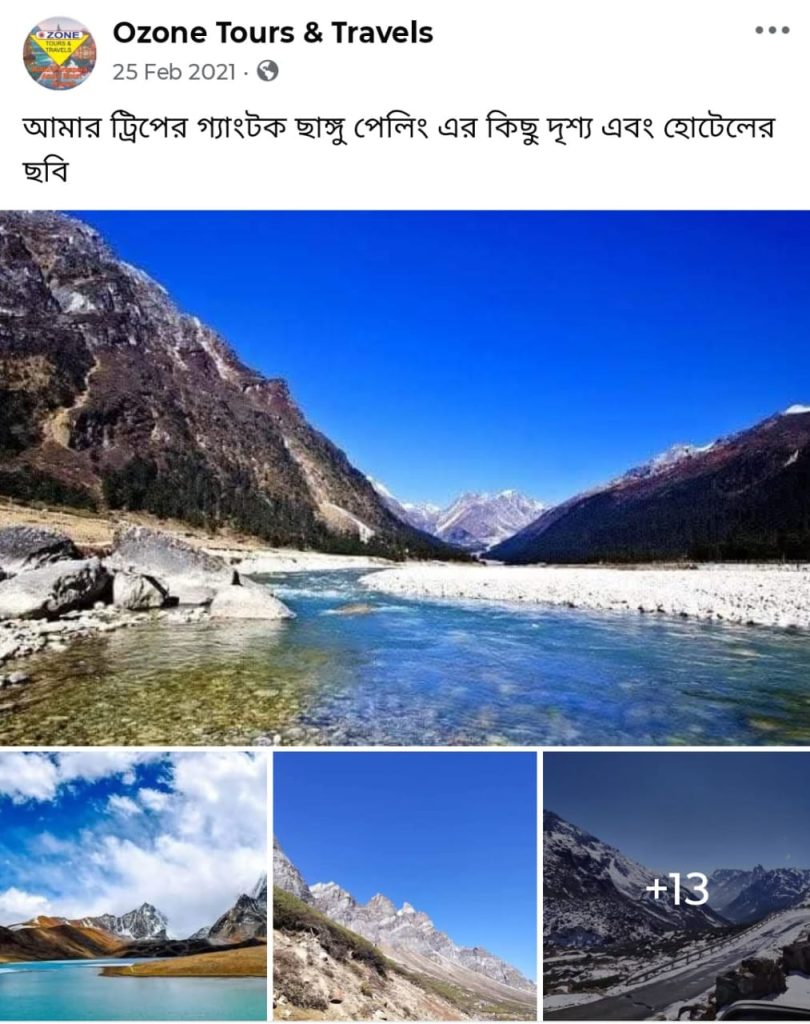The image size is (810, 1024).
Task: Open the large river valley photo
Action: tap(405, 477)
